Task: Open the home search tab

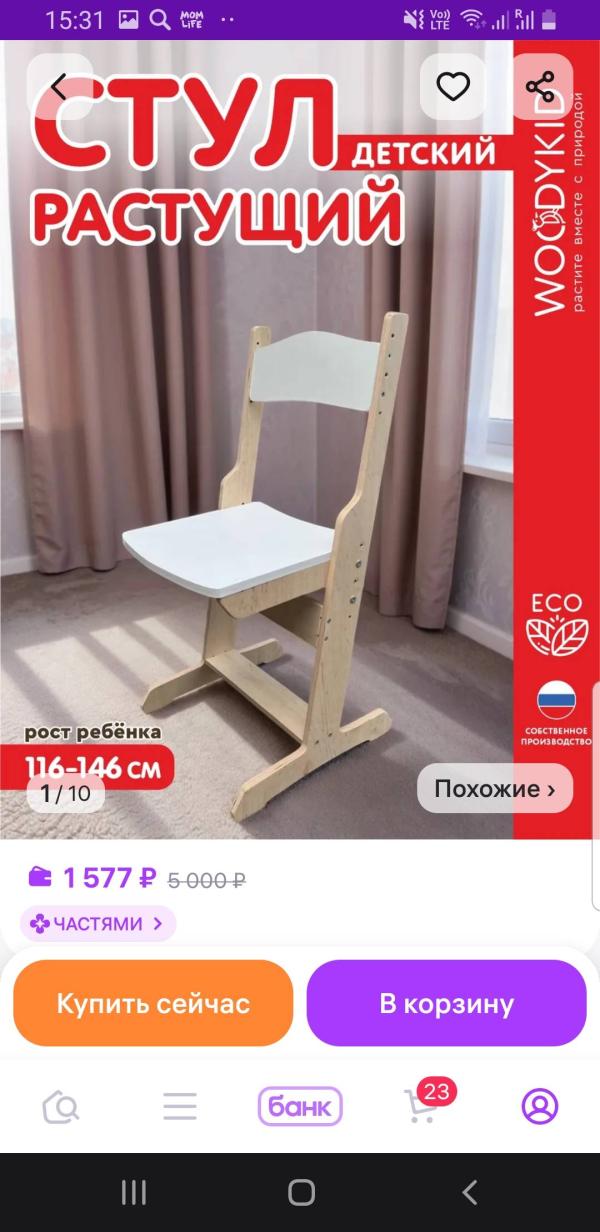Action: [x=61, y=1106]
